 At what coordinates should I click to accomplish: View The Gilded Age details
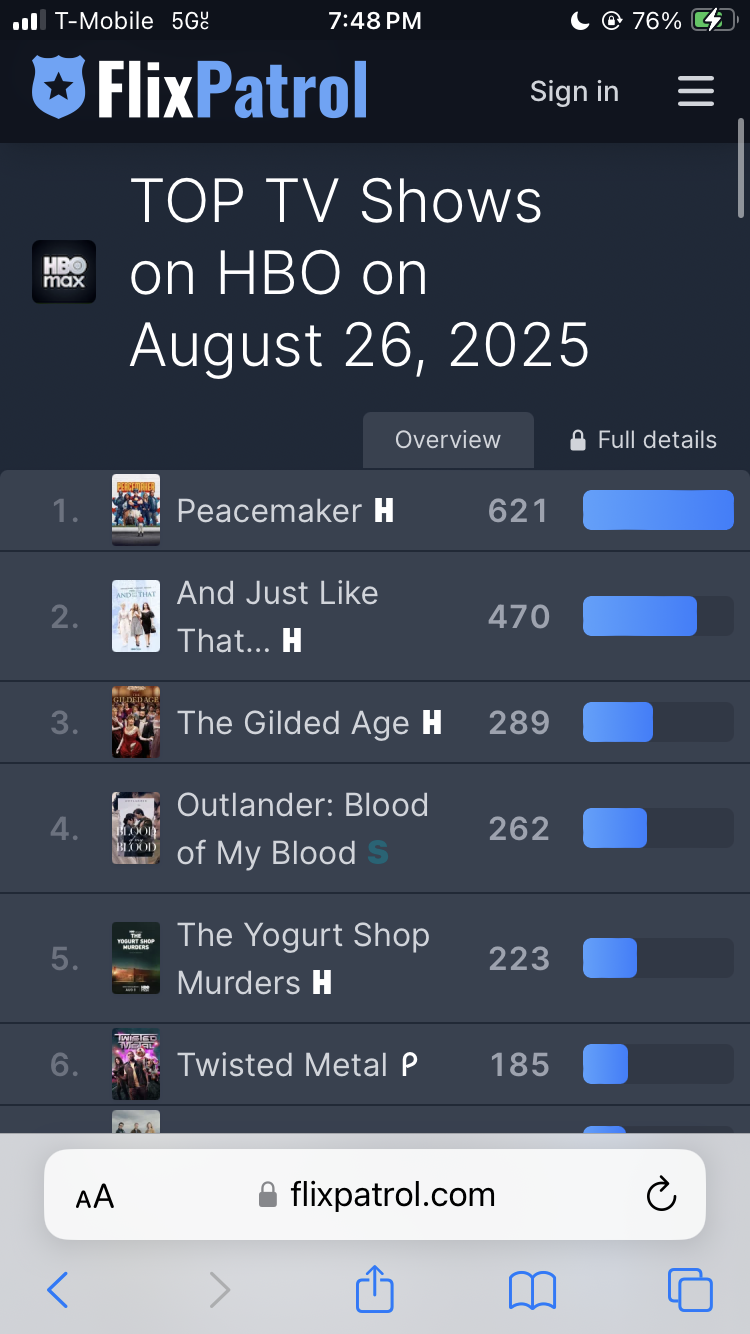pyautogui.click(x=293, y=723)
